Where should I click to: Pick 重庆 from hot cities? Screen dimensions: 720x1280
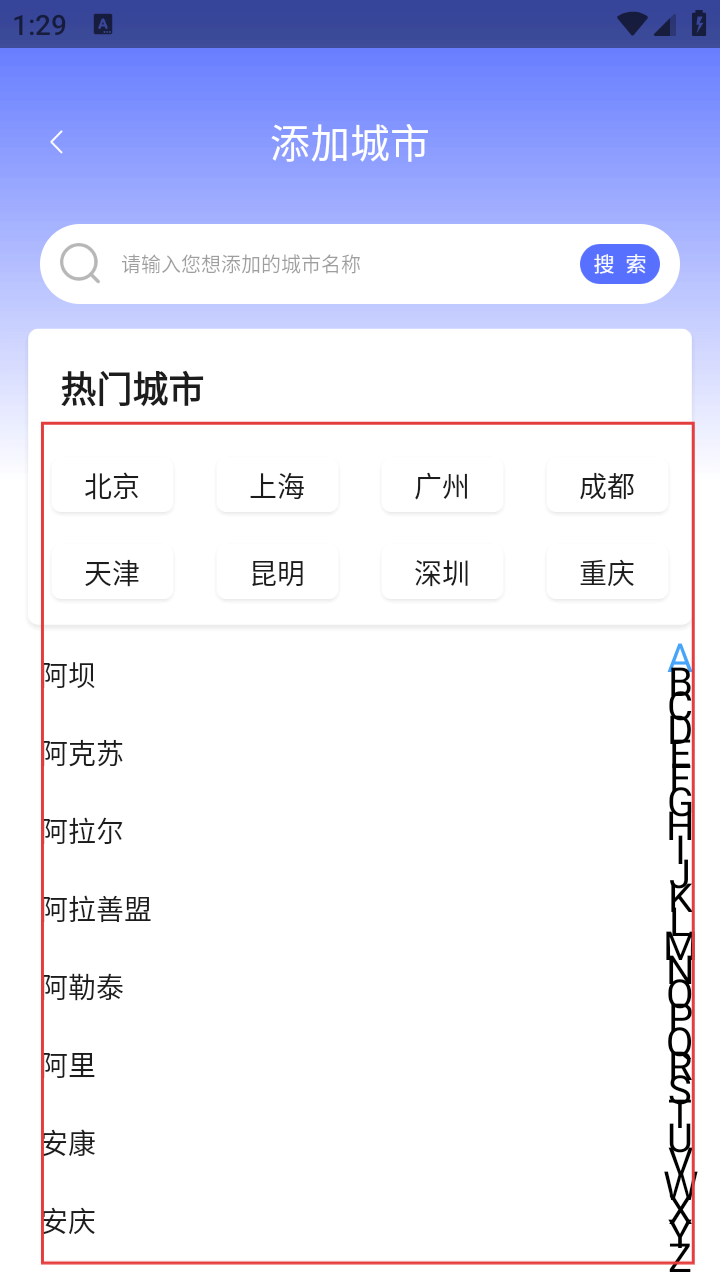pos(607,573)
